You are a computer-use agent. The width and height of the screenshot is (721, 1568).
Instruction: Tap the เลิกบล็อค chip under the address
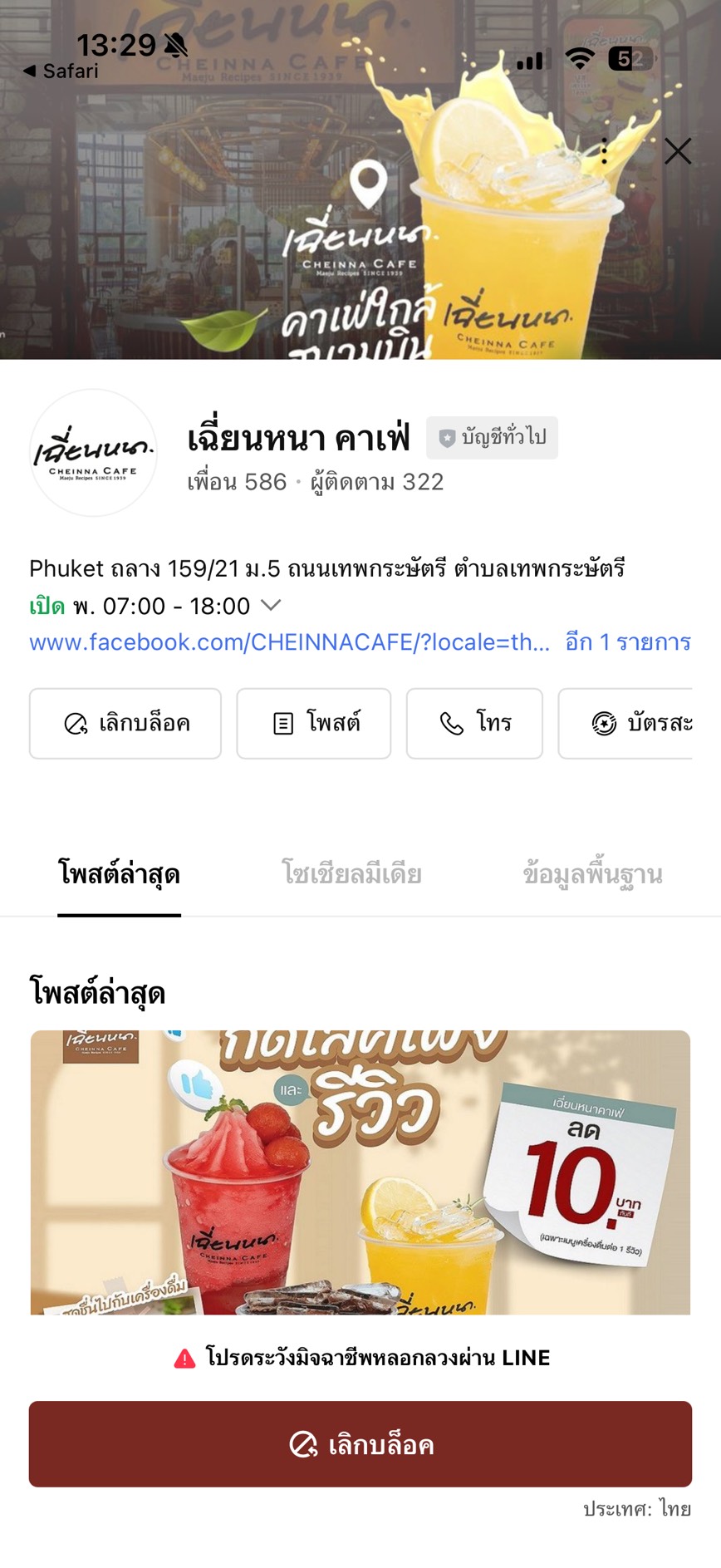[x=125, y=724]
